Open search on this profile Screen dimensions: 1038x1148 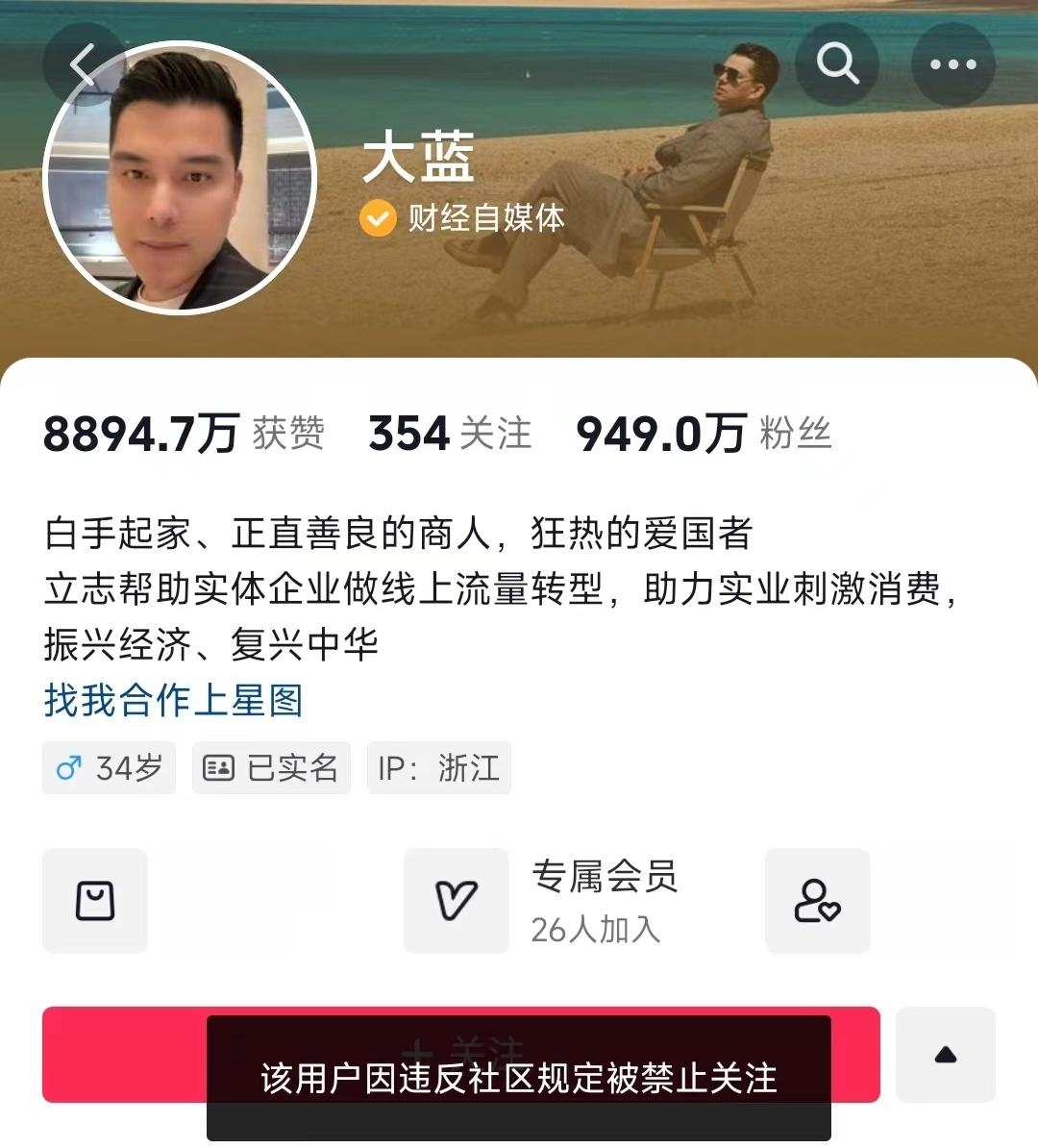tap(837, 65)
